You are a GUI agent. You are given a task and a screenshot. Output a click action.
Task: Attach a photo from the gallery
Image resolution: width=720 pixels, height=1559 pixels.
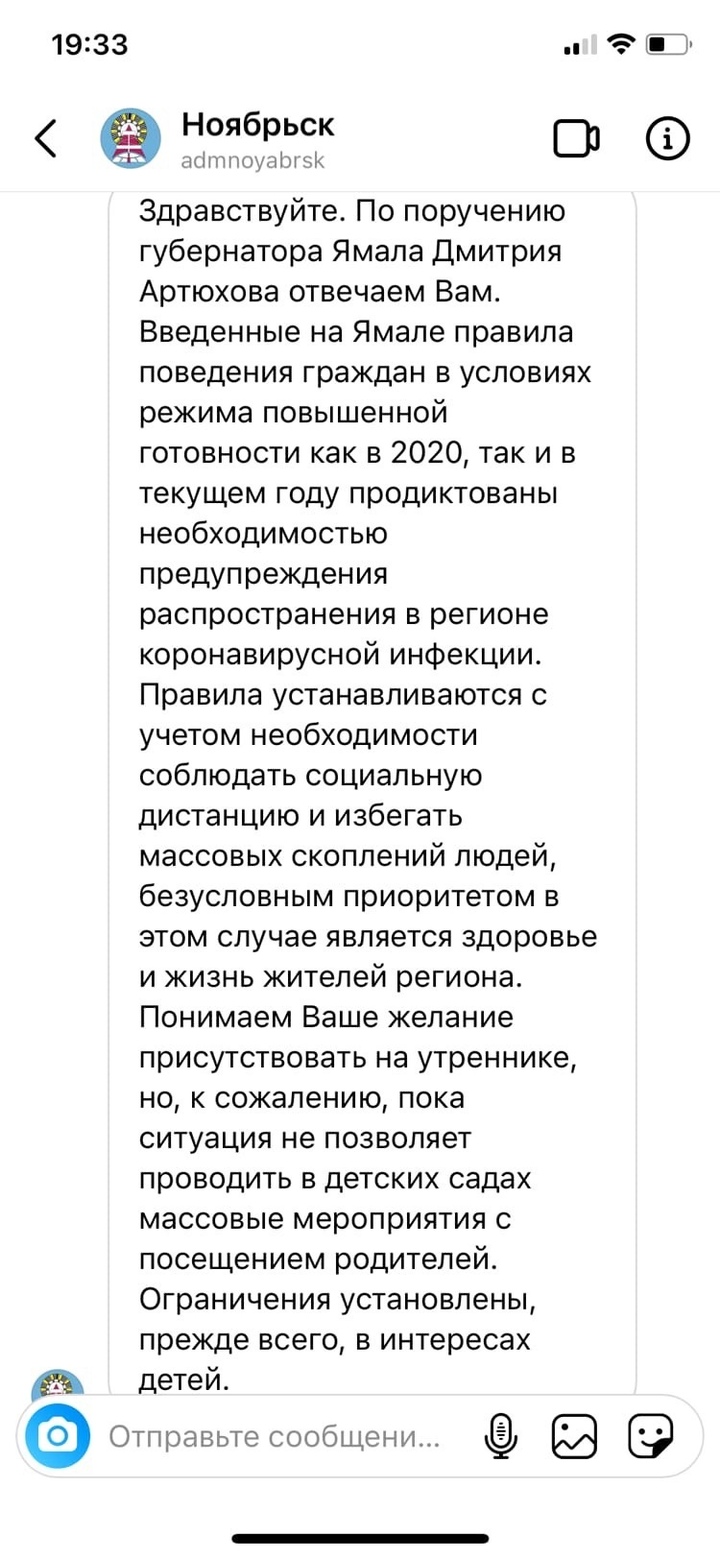pos(573,1437)
